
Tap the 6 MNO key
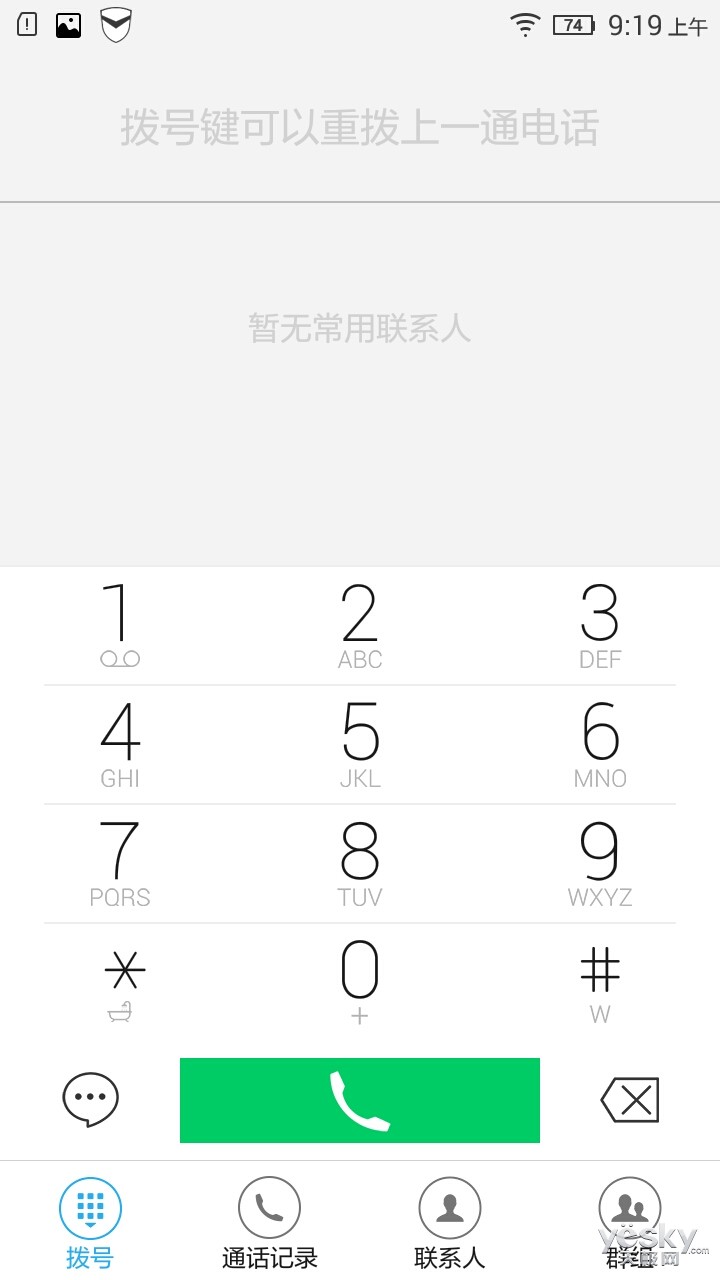pos(600,745)
